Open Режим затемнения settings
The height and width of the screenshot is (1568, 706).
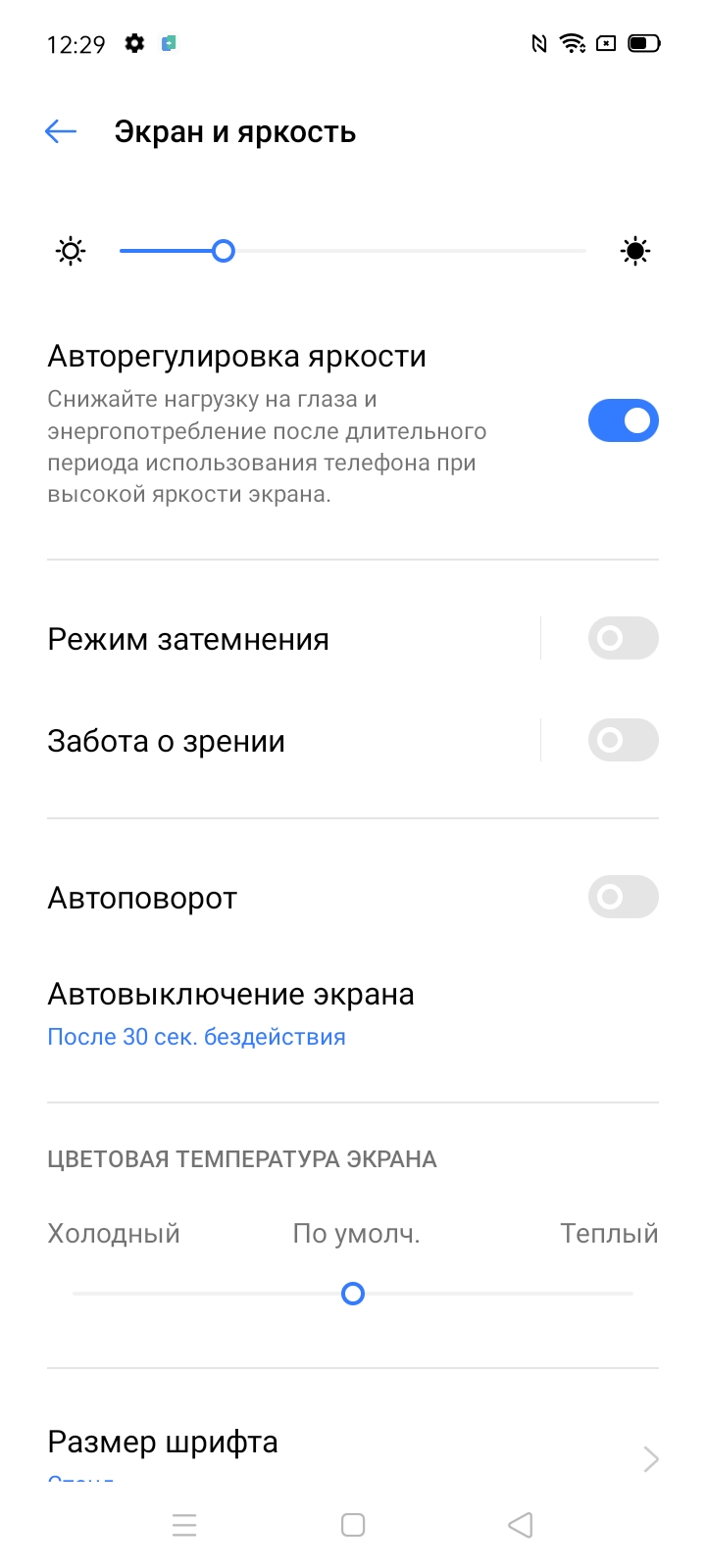tap(188, 639)
